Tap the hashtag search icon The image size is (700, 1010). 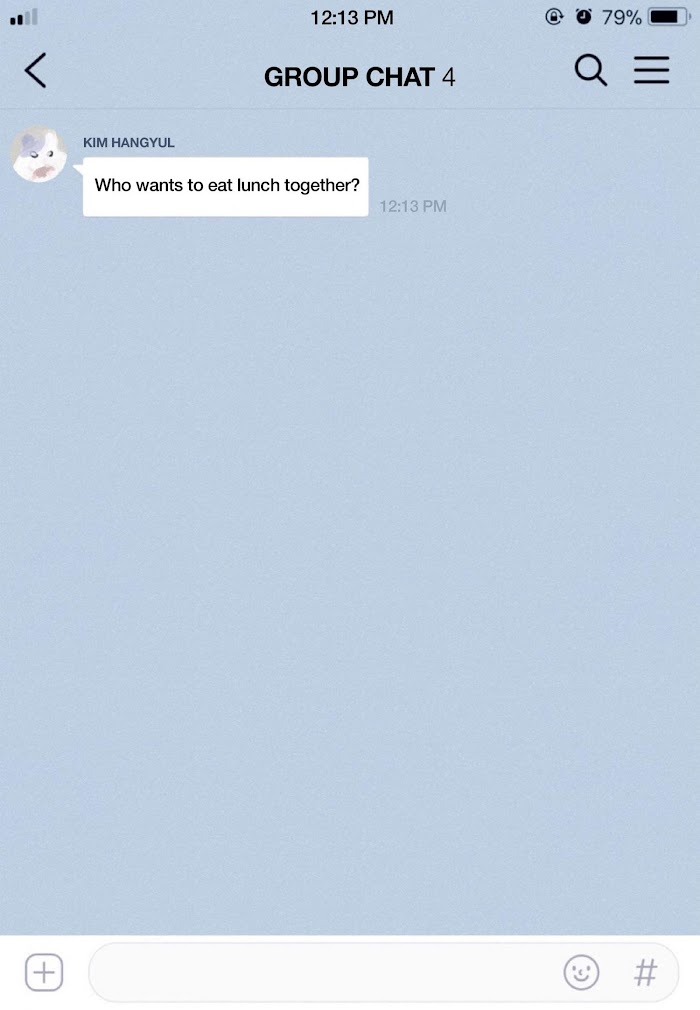[646, 973]
